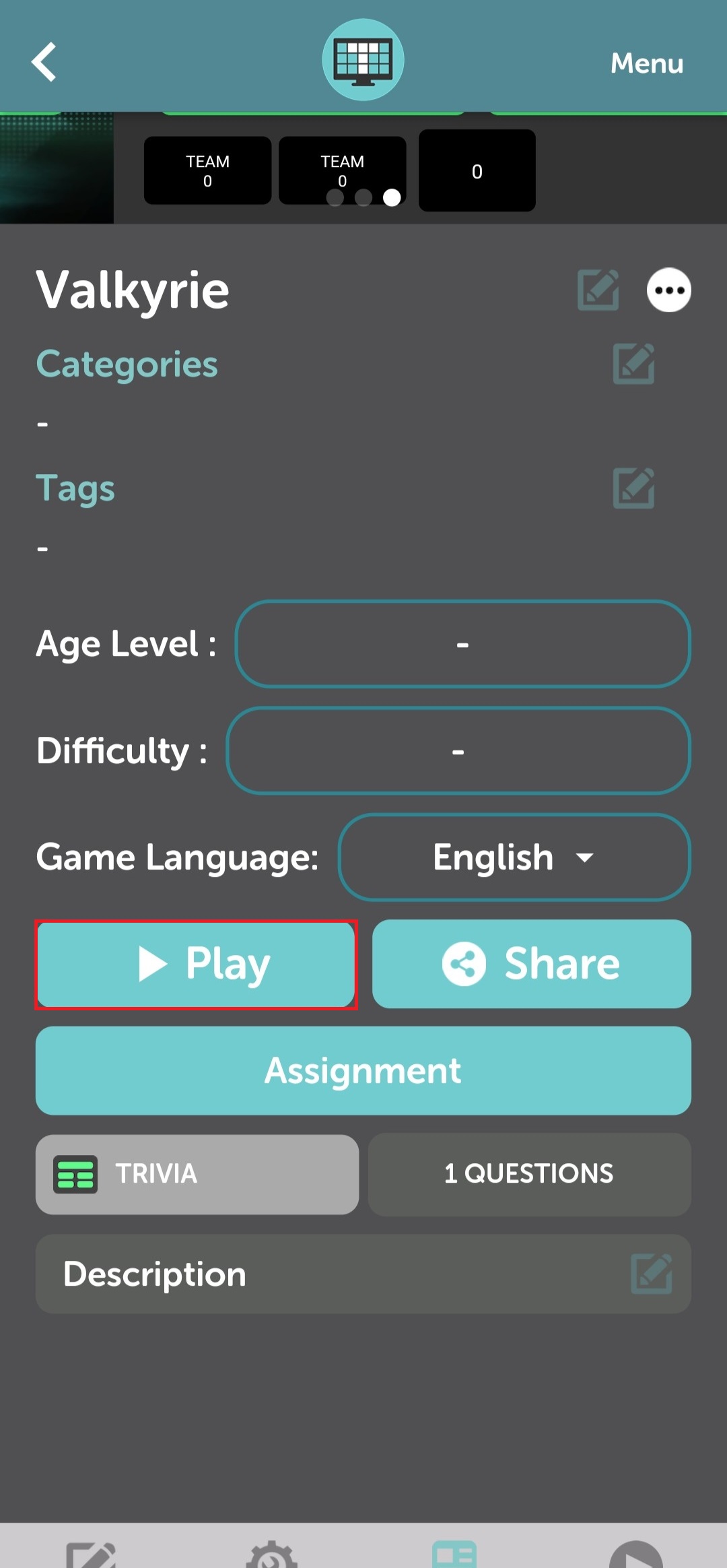Edit the Categories section
This screenshot has width=727, height=1568.
coord(633,364)
